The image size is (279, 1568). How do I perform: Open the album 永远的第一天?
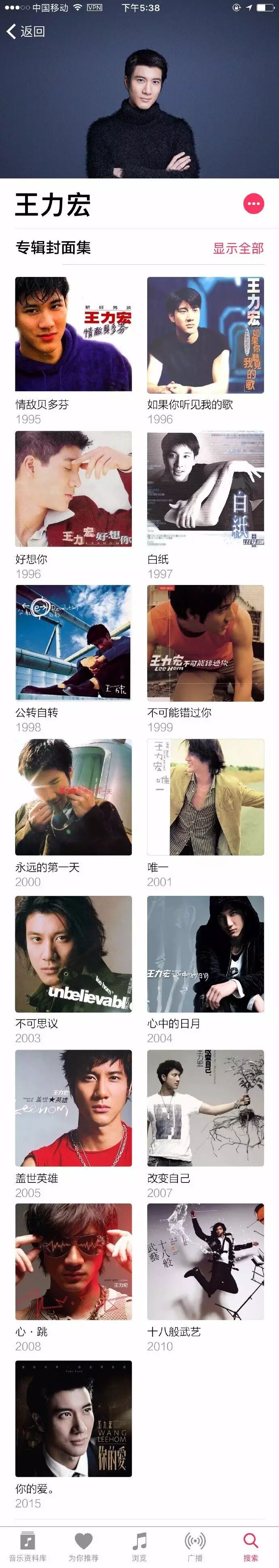click(x=73, y=797)
